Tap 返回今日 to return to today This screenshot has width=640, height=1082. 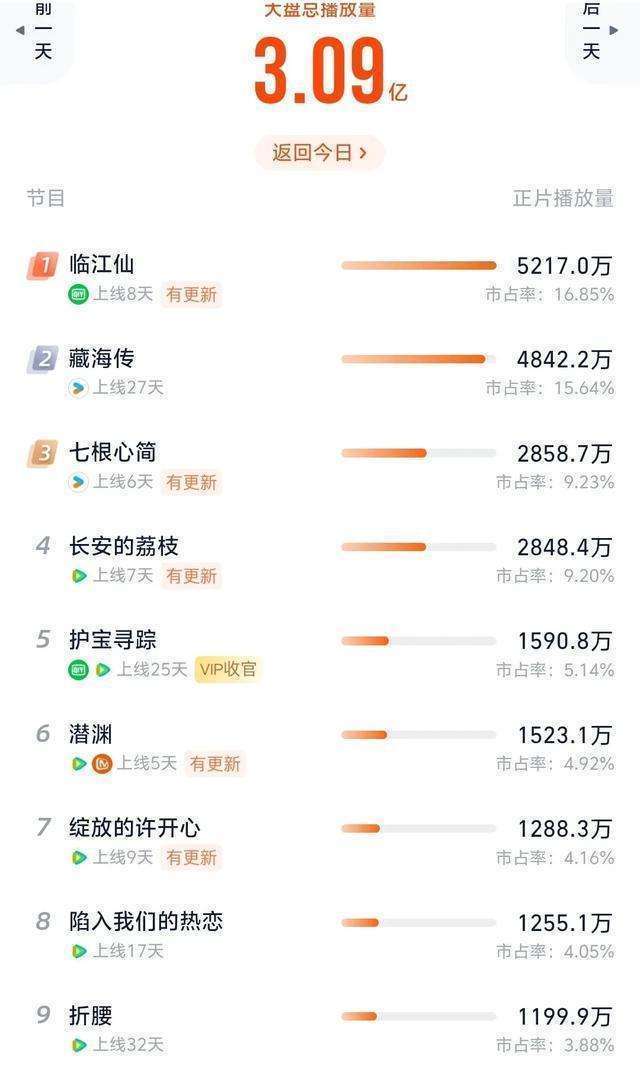tap(319, 153)
